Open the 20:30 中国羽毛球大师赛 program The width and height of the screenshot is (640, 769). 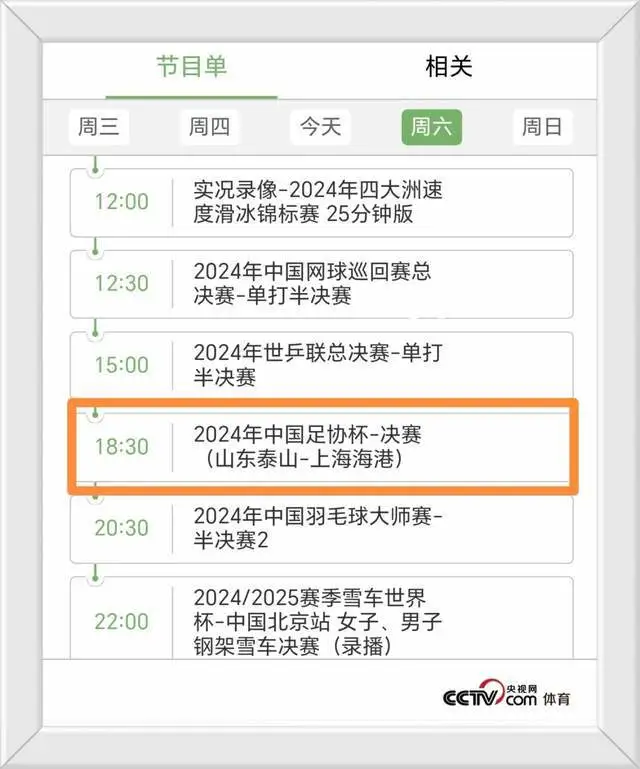pos(320,528)
